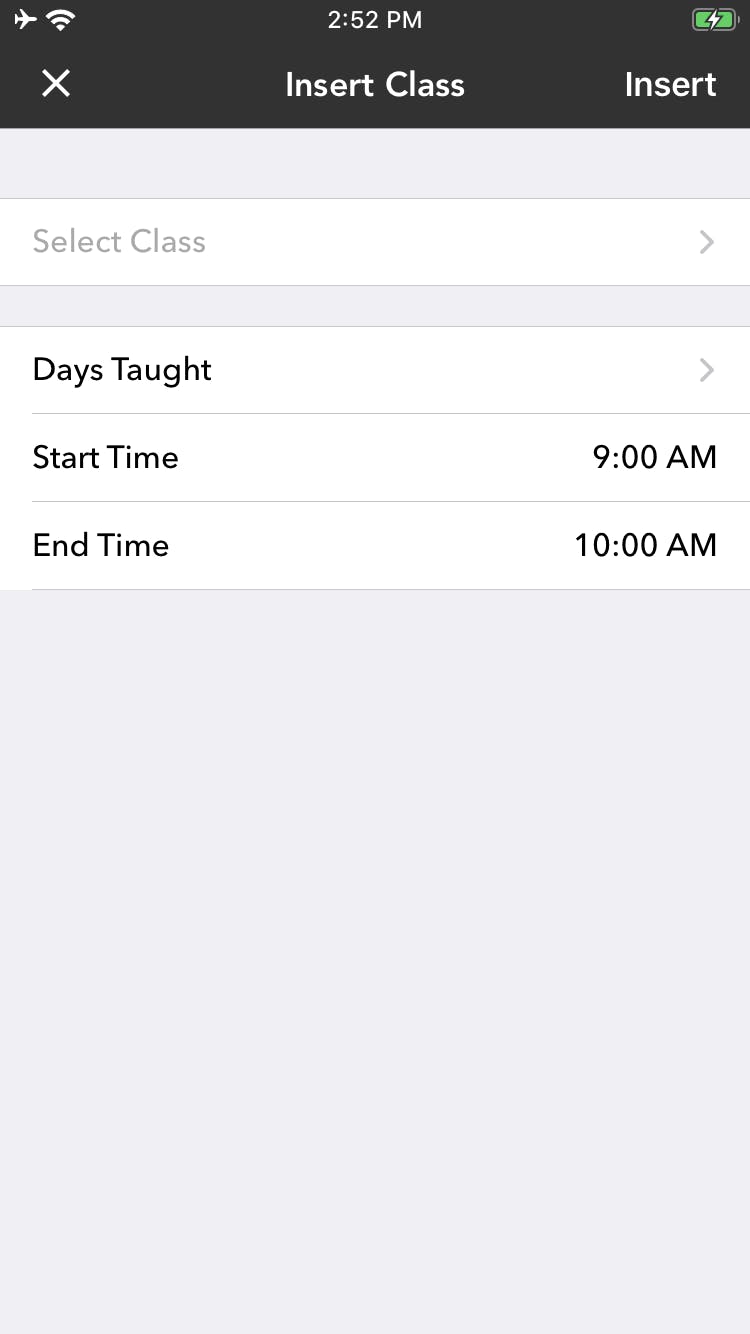This screenshot has height=1334, width=750.
Task: Edit the End Time
Action: [x=374, y=546]
